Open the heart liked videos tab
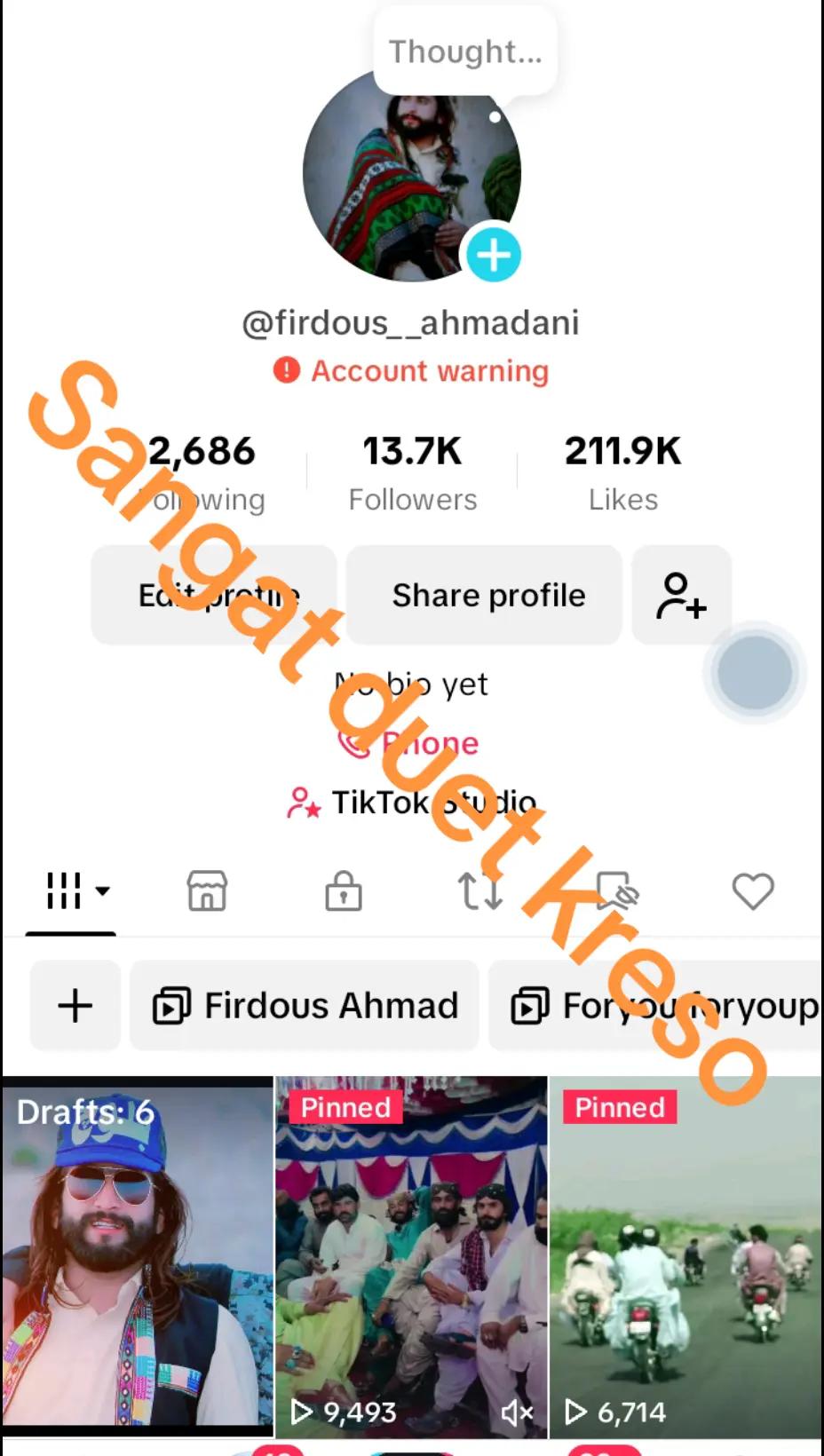Viewport: 824px width, 1456px height. 752,890
